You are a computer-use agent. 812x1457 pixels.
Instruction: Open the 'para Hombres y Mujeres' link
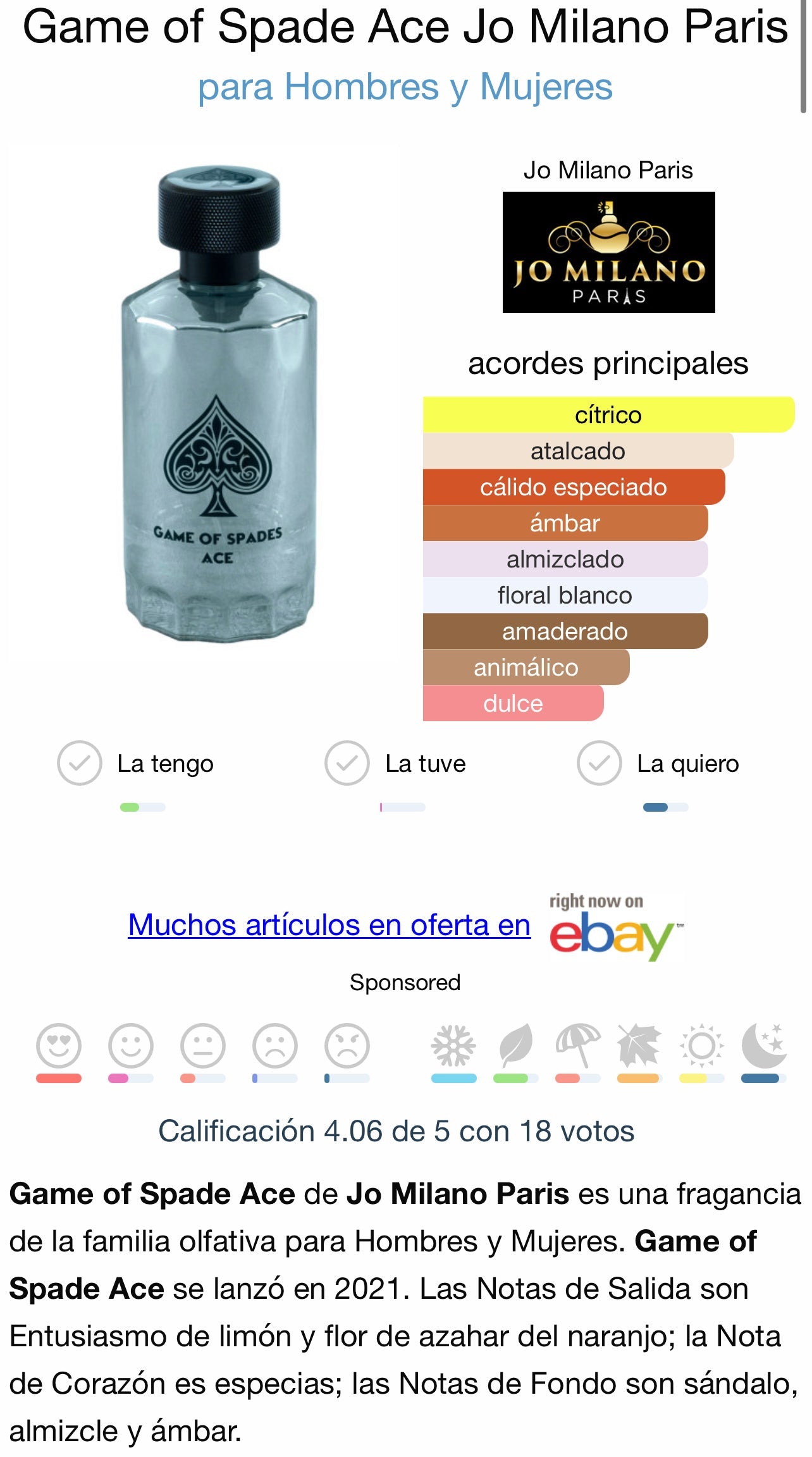pyautogui.click(x=405, y=86)
